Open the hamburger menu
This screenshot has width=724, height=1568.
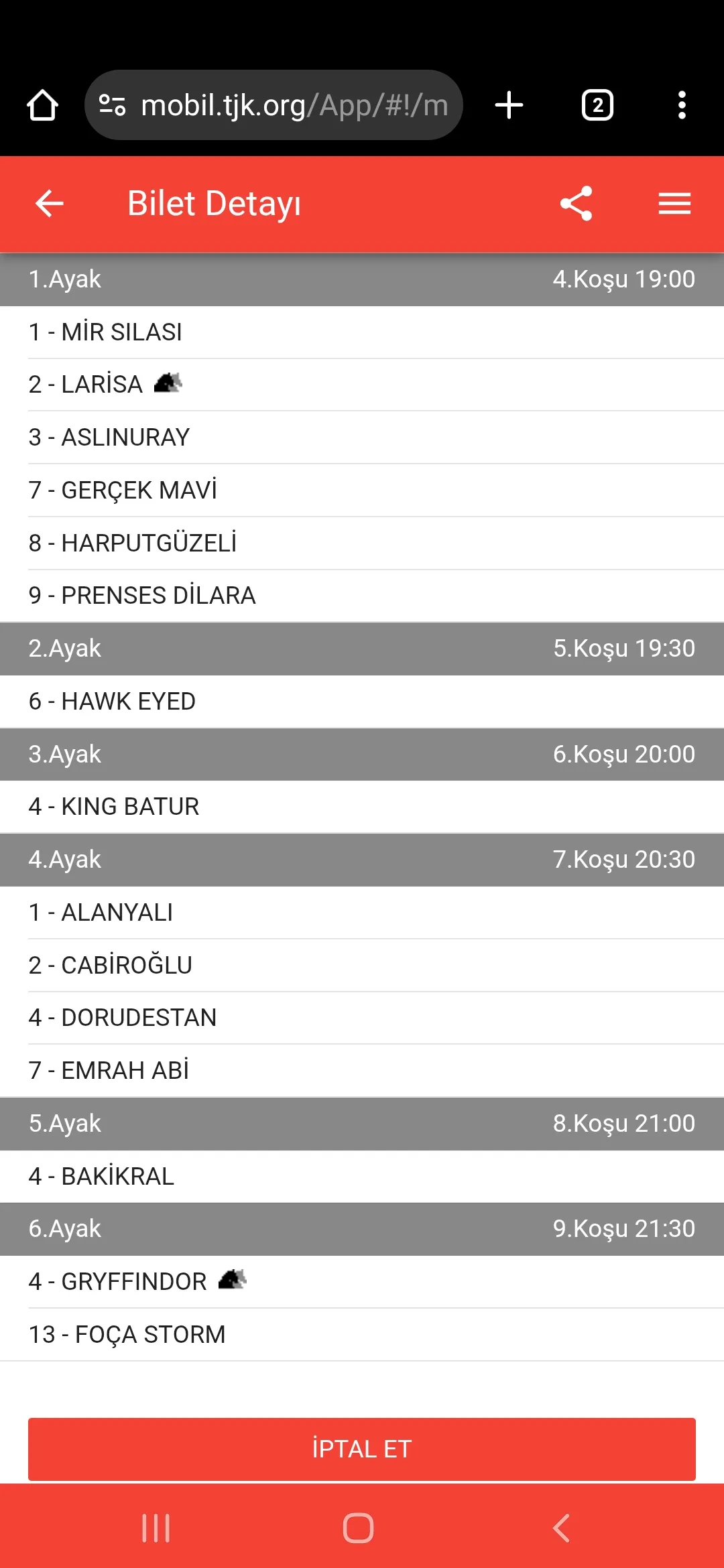674,204
